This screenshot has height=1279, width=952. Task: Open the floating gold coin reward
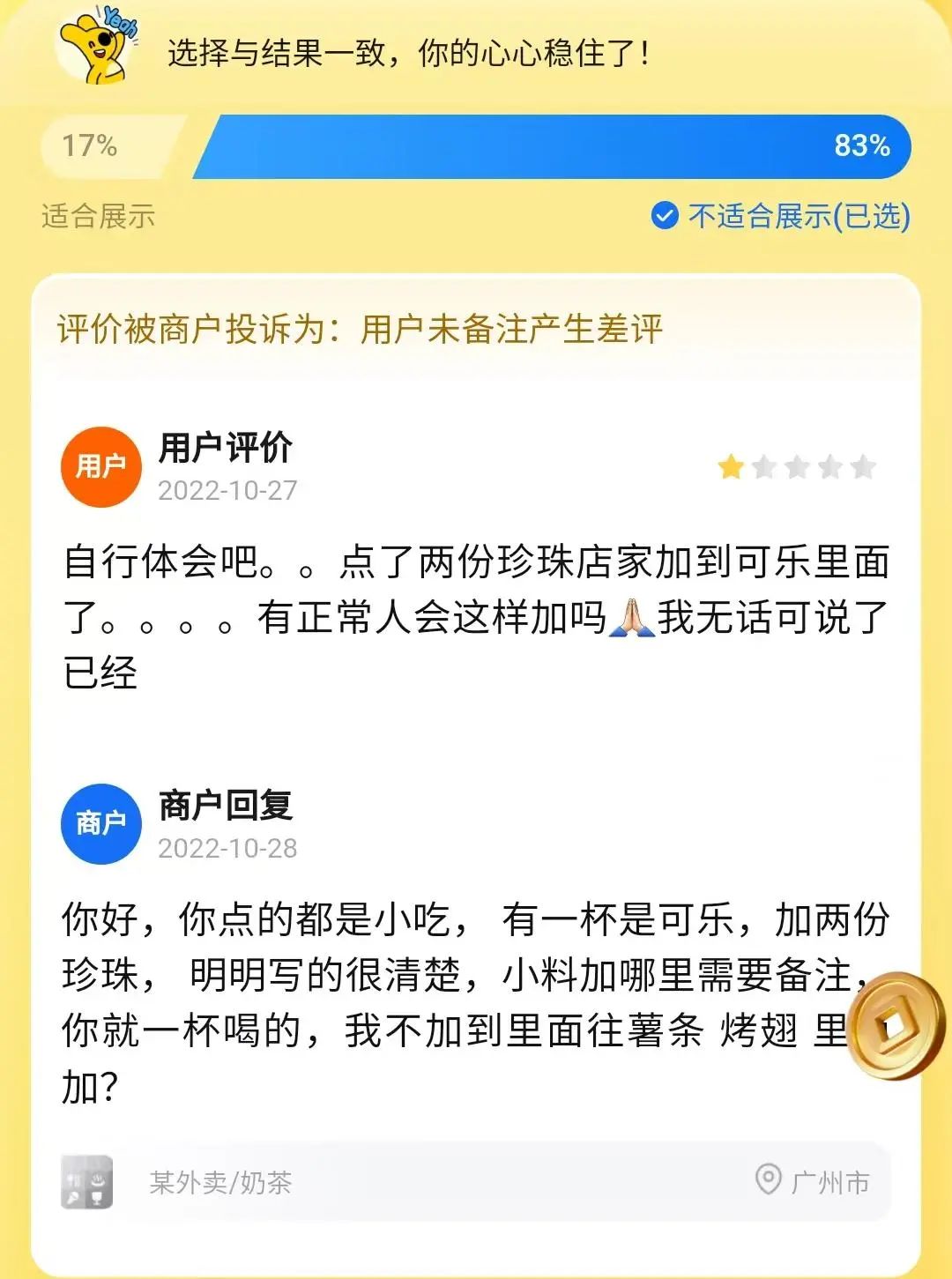tap(894, 1025)
